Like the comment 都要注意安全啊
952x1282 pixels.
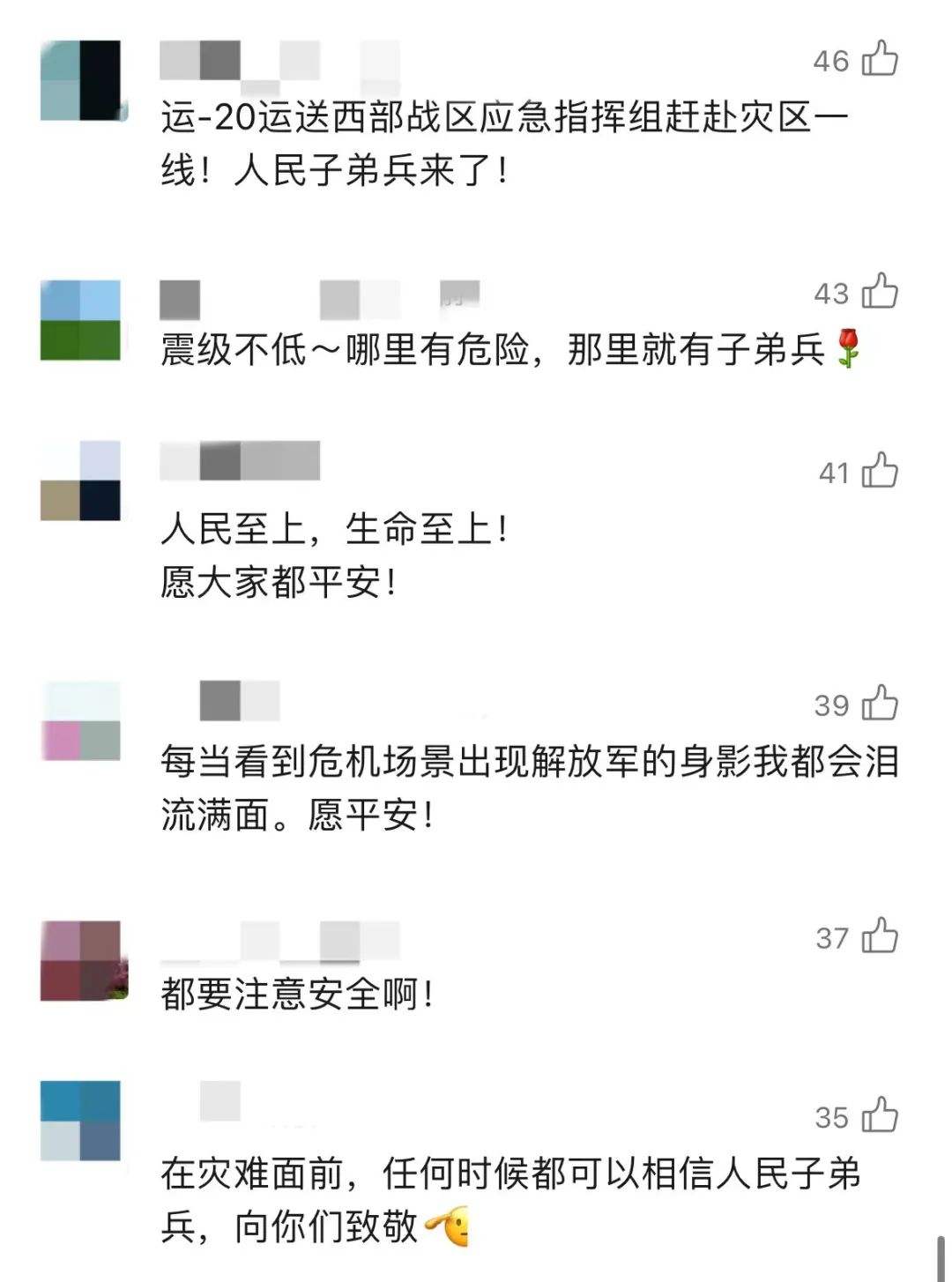click(879, 936)
